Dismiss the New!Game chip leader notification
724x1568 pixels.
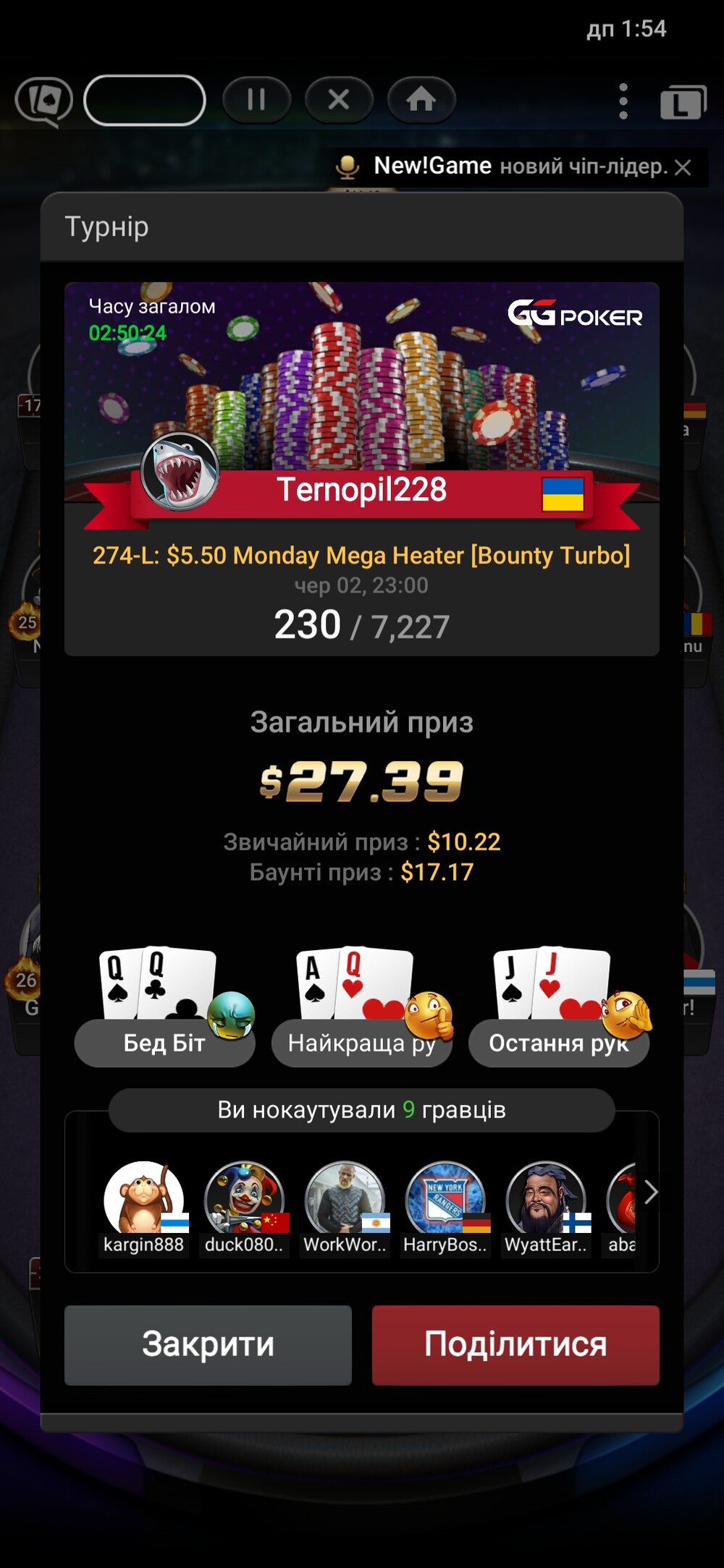pos(683,167)
